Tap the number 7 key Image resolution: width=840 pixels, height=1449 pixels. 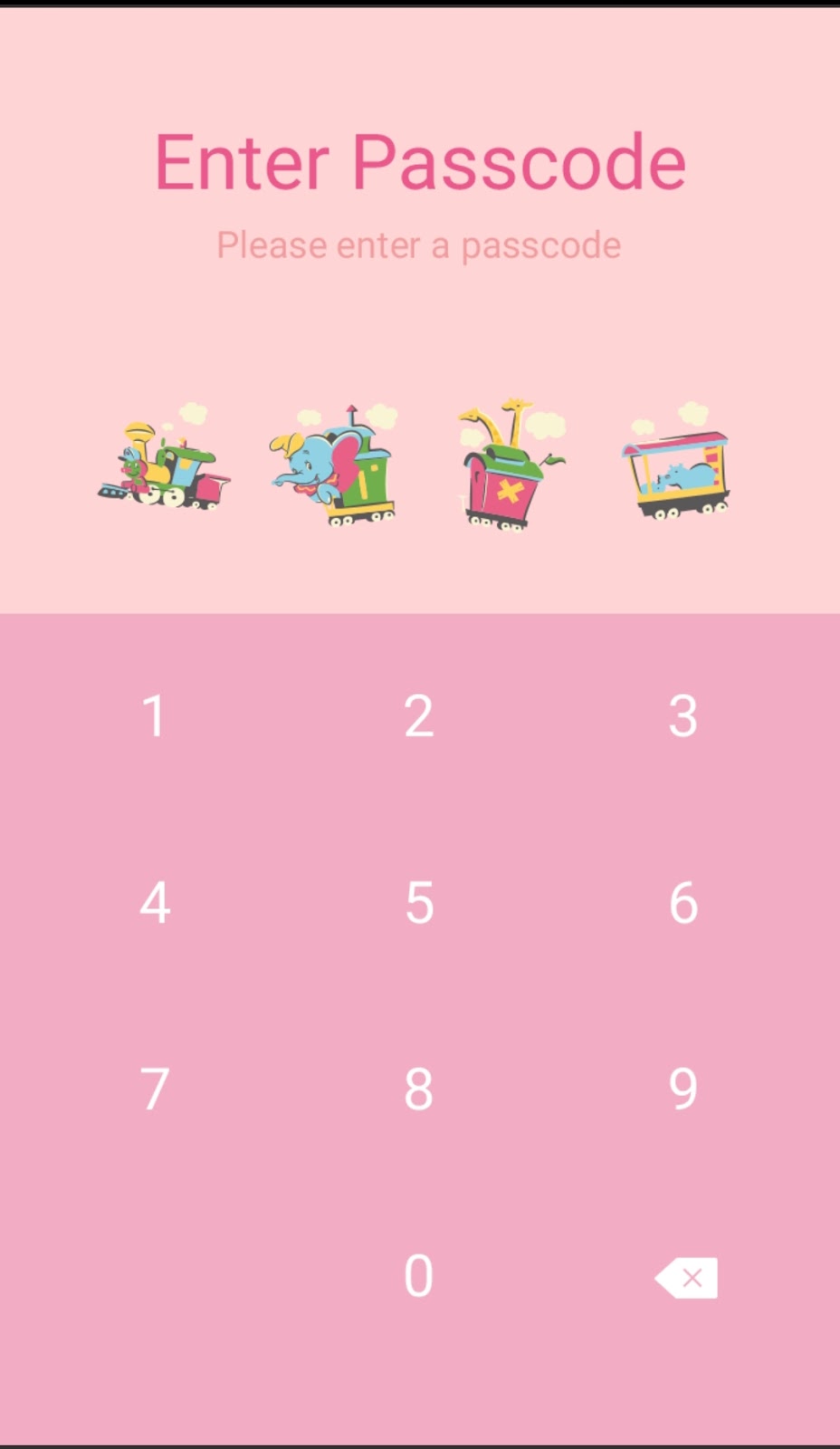click(x=155, y=1089)
